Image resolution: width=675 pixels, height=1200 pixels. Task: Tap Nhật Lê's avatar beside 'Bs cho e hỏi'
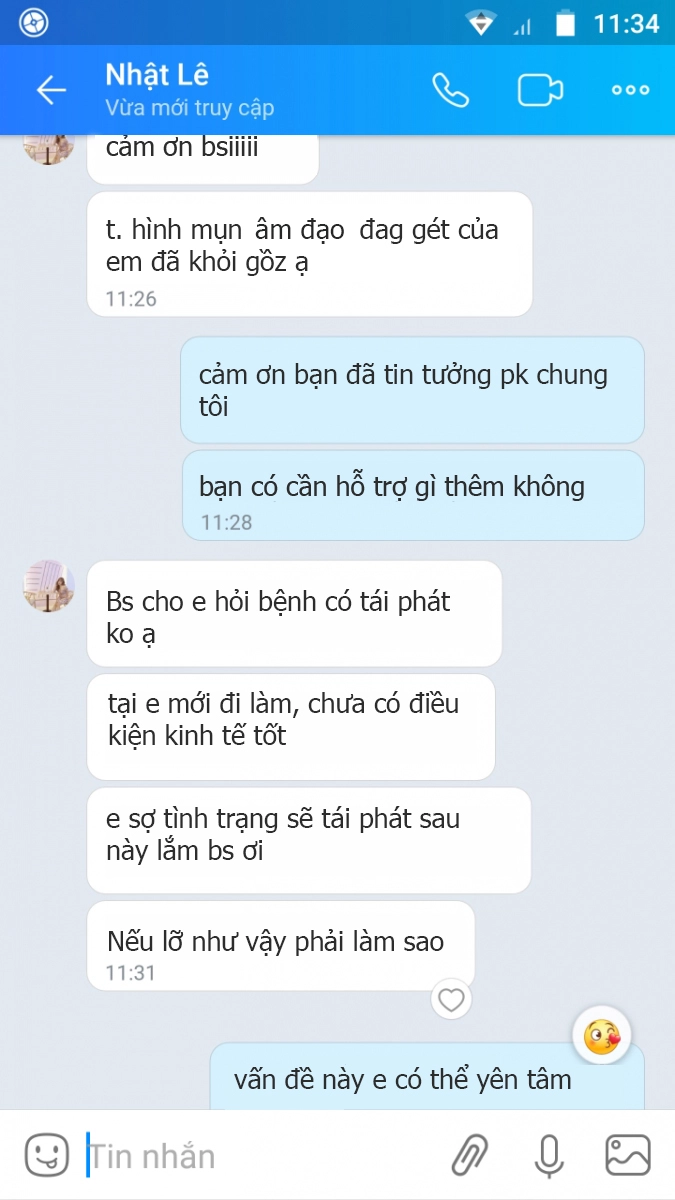coord(49,587)
